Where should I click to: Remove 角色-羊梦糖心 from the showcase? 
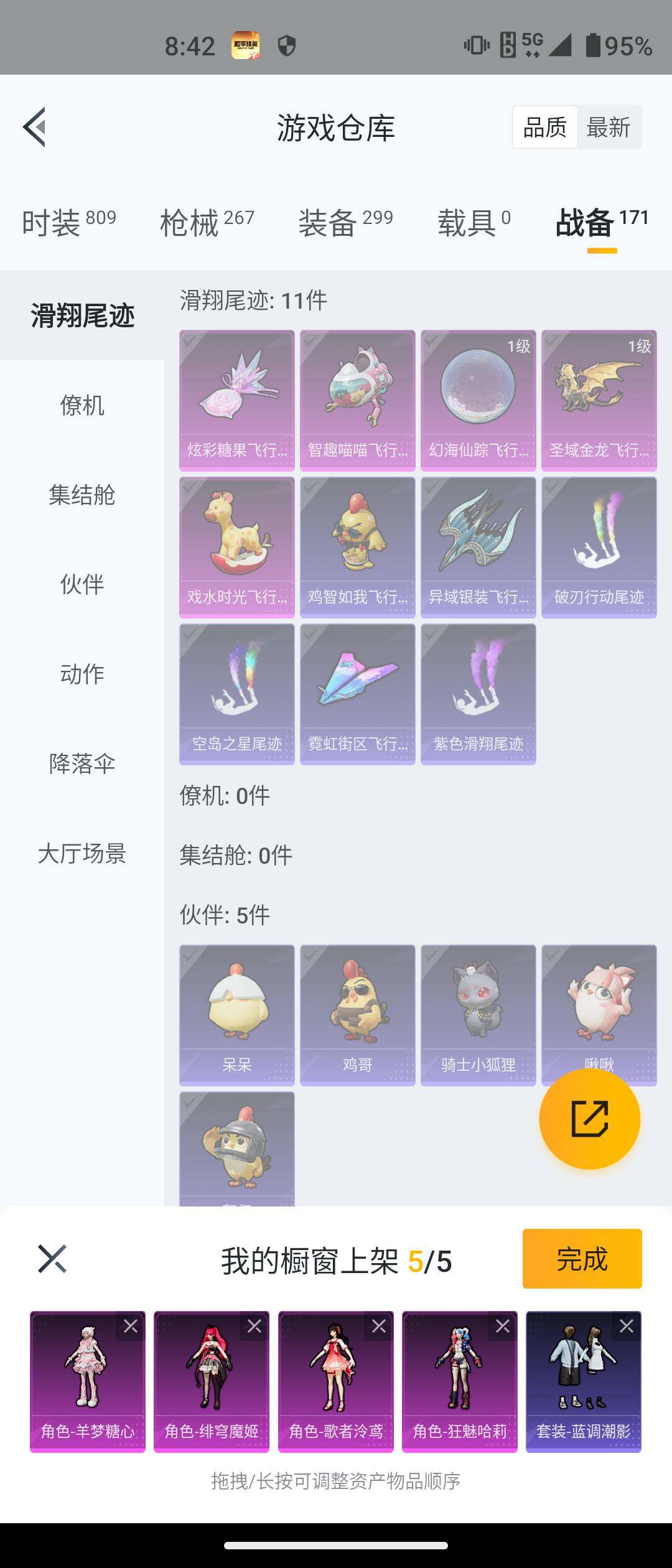131,1326
